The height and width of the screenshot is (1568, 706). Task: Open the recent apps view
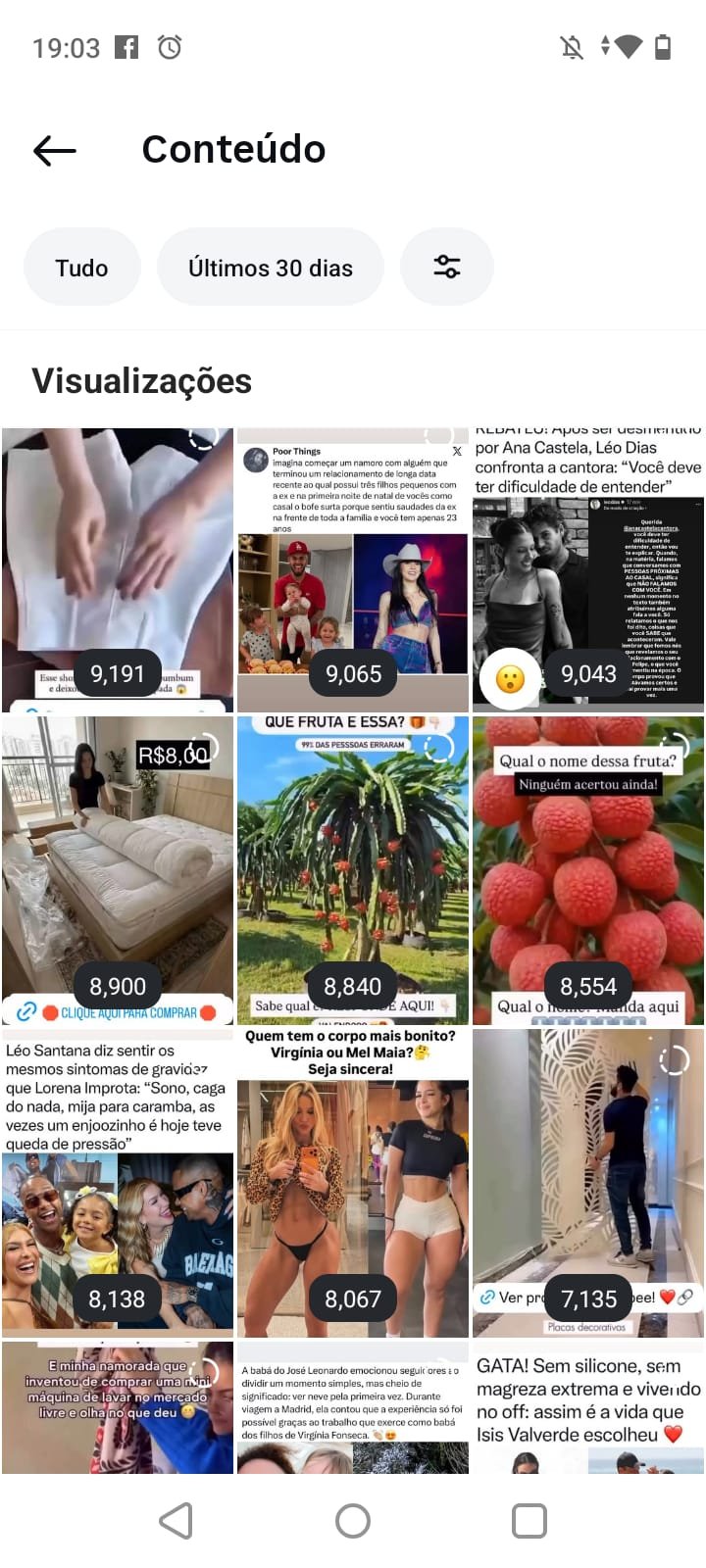pyautogui.click(x=529, y=1521)
